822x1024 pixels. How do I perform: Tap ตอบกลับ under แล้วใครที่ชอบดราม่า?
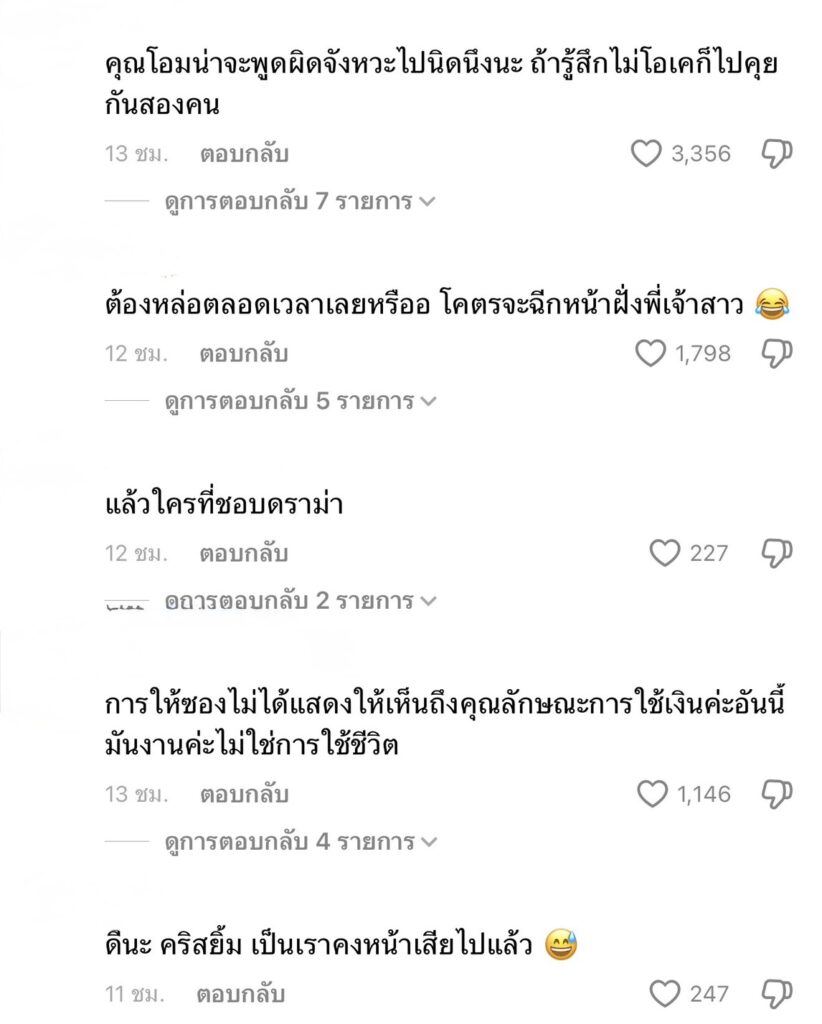tap(243, 553)
